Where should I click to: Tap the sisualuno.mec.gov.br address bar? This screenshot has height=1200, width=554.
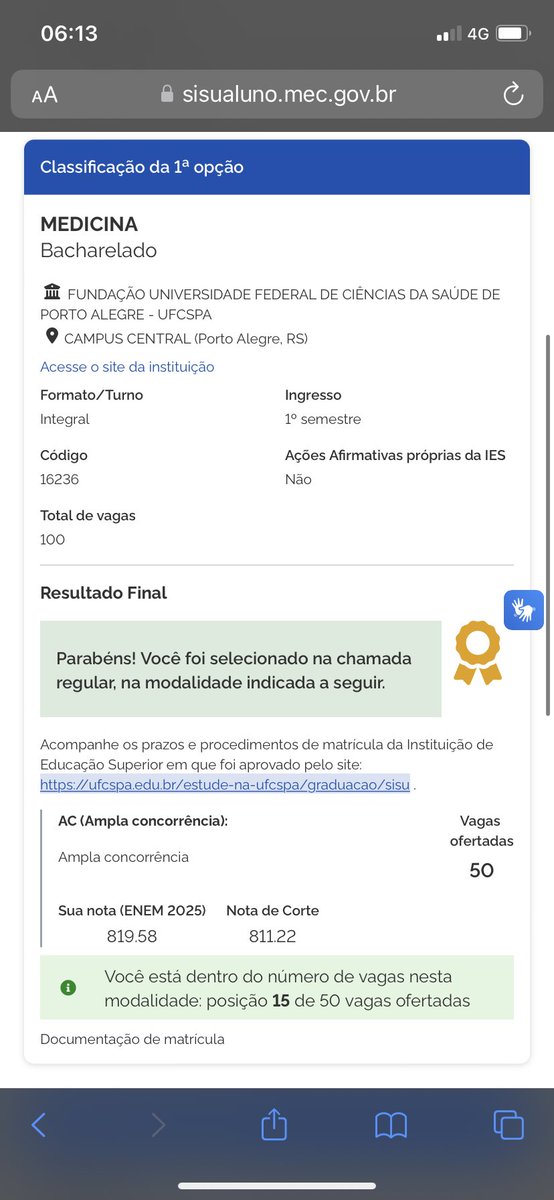point(277,95)
